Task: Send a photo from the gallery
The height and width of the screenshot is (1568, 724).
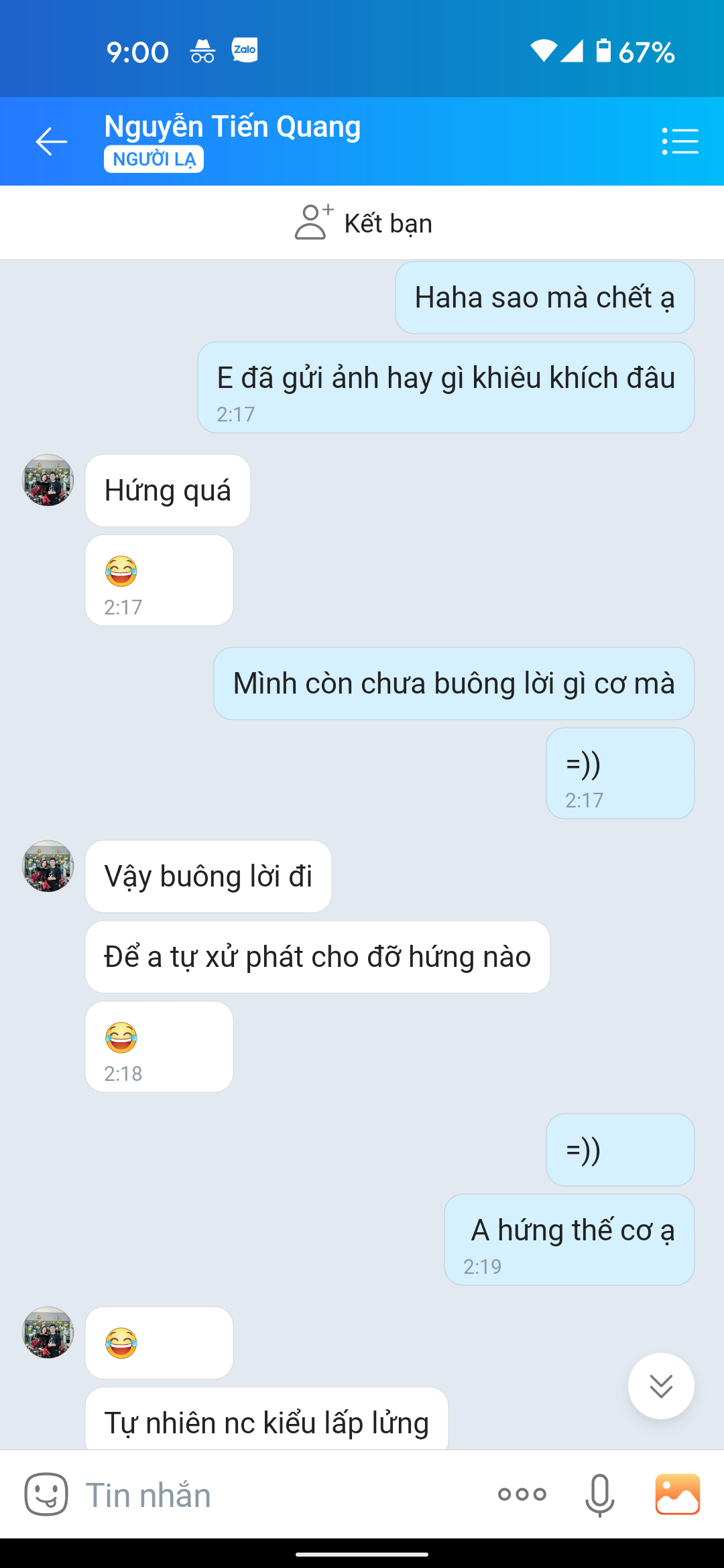Action: 677,1494
